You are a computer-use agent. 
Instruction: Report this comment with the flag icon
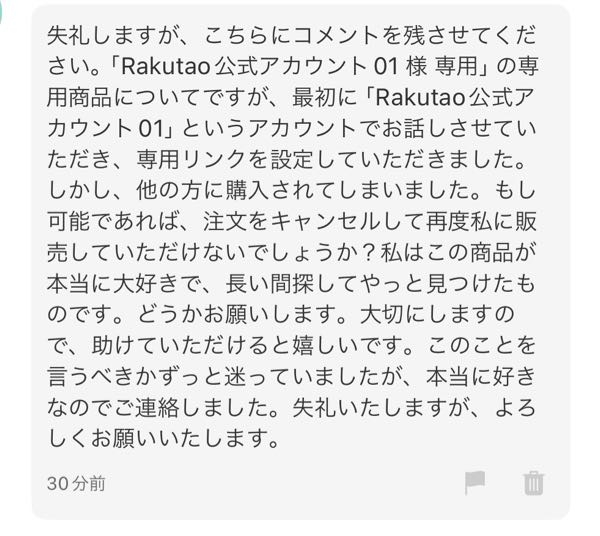coord(475,483)
